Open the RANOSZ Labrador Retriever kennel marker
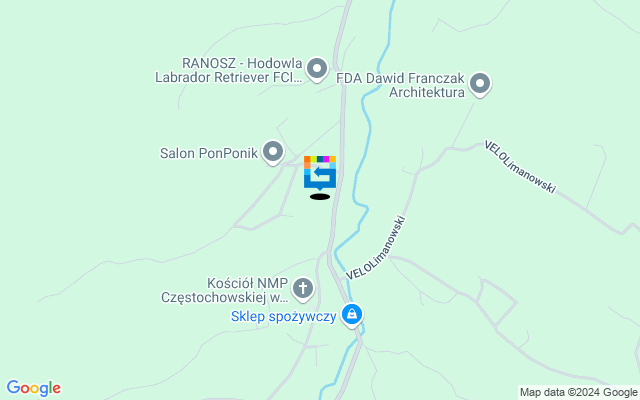640x400 pixels. [x=317, y=69]
